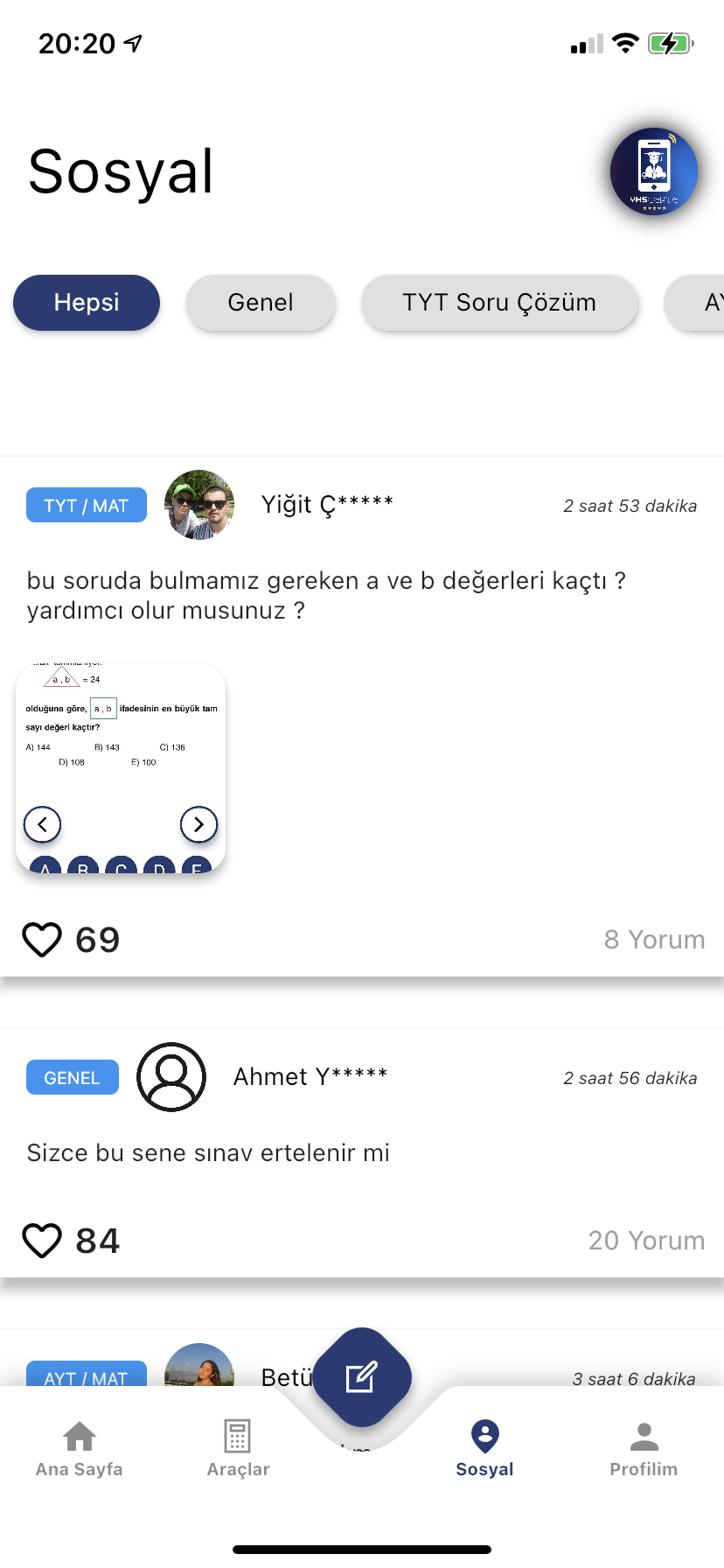Go to the Ana Sayfa tab
This screenshot has width=724, height=1568.
pos(80,1449)
